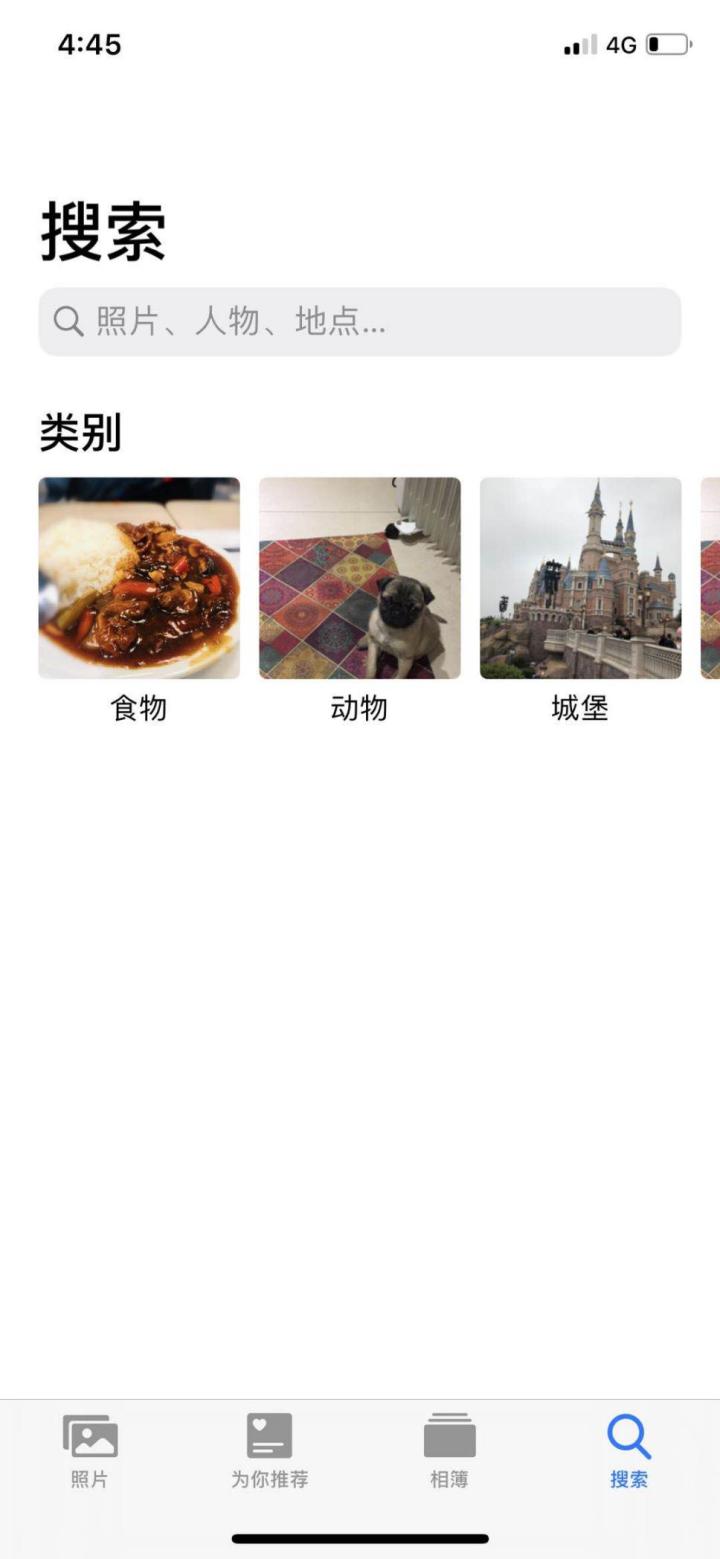Open the 食物 category
Image resolution: width=720 pixels, height=1559 pixels.
139,578
